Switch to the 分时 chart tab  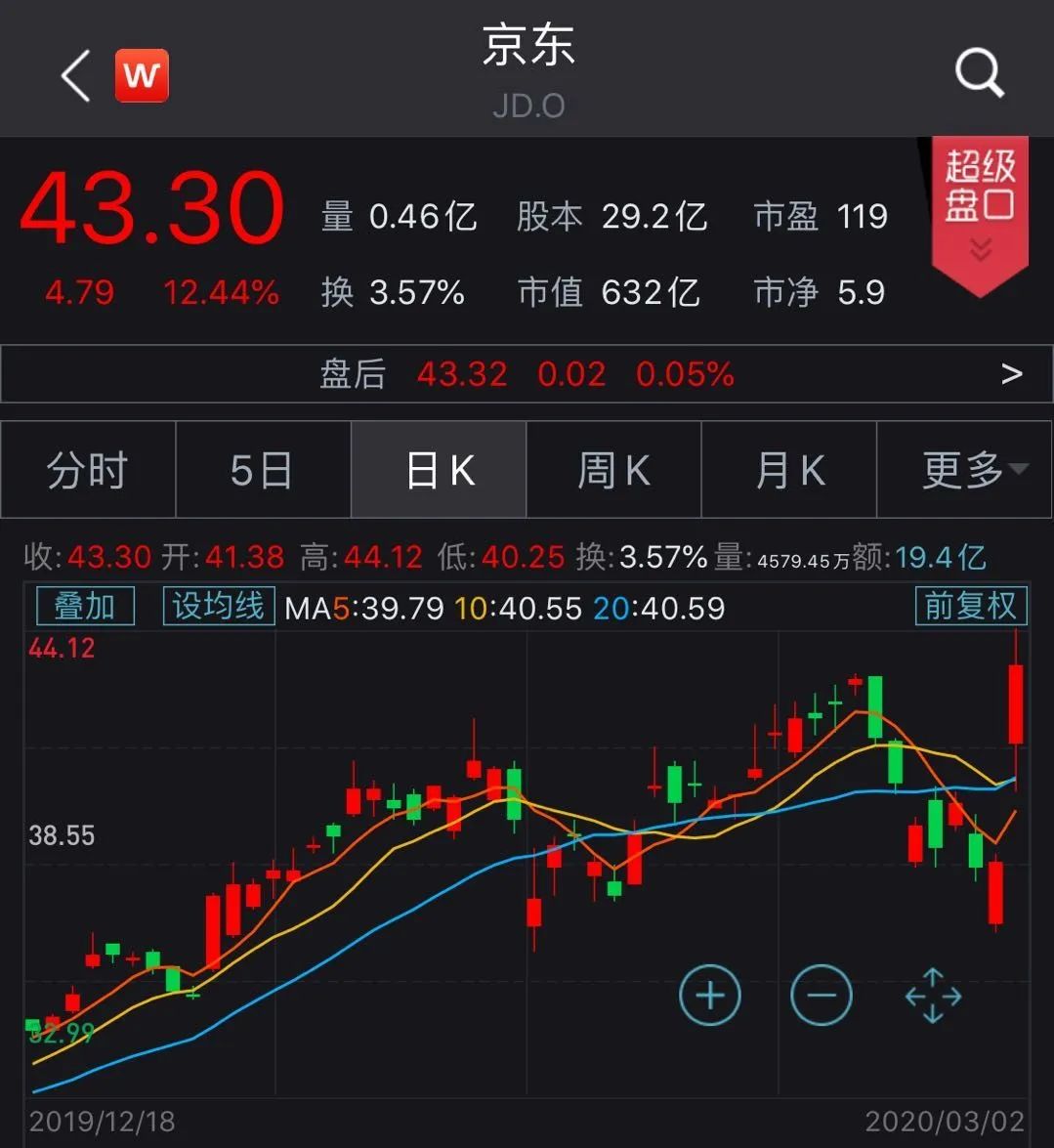pos(88,470)
